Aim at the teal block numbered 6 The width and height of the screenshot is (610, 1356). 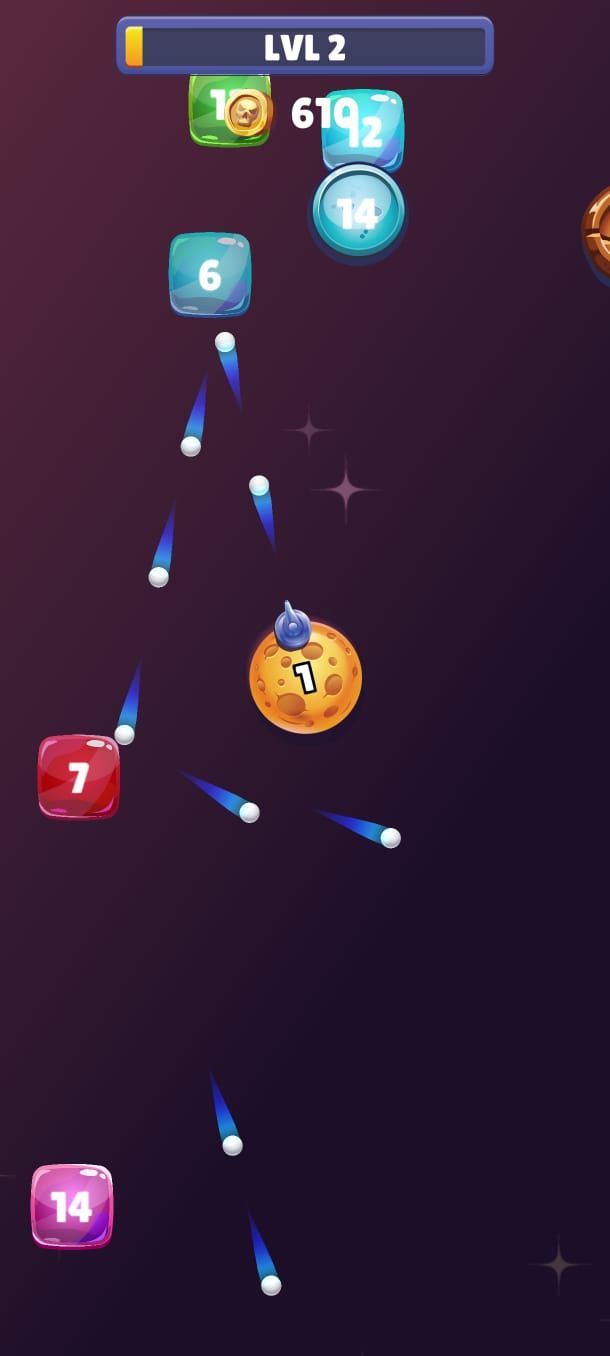pyautogui.click(x=209, y=274)
